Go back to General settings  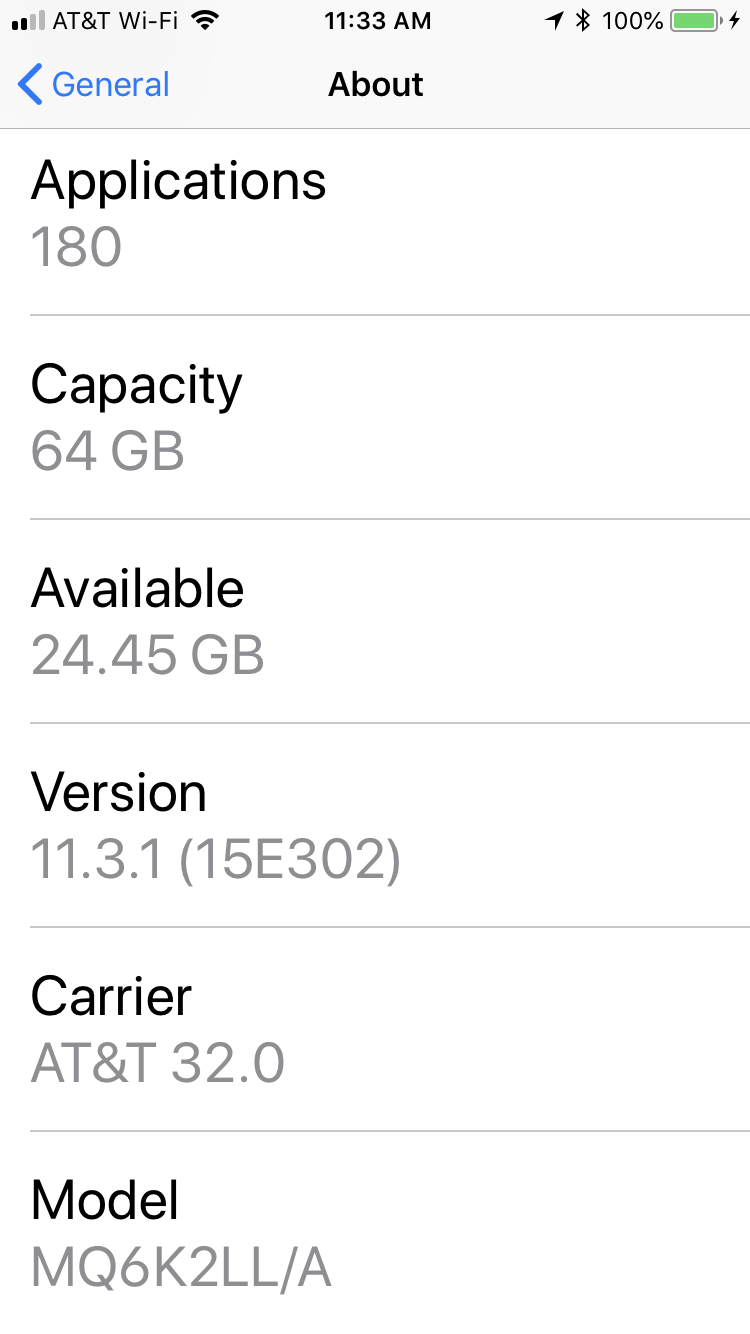pos(95,85)
